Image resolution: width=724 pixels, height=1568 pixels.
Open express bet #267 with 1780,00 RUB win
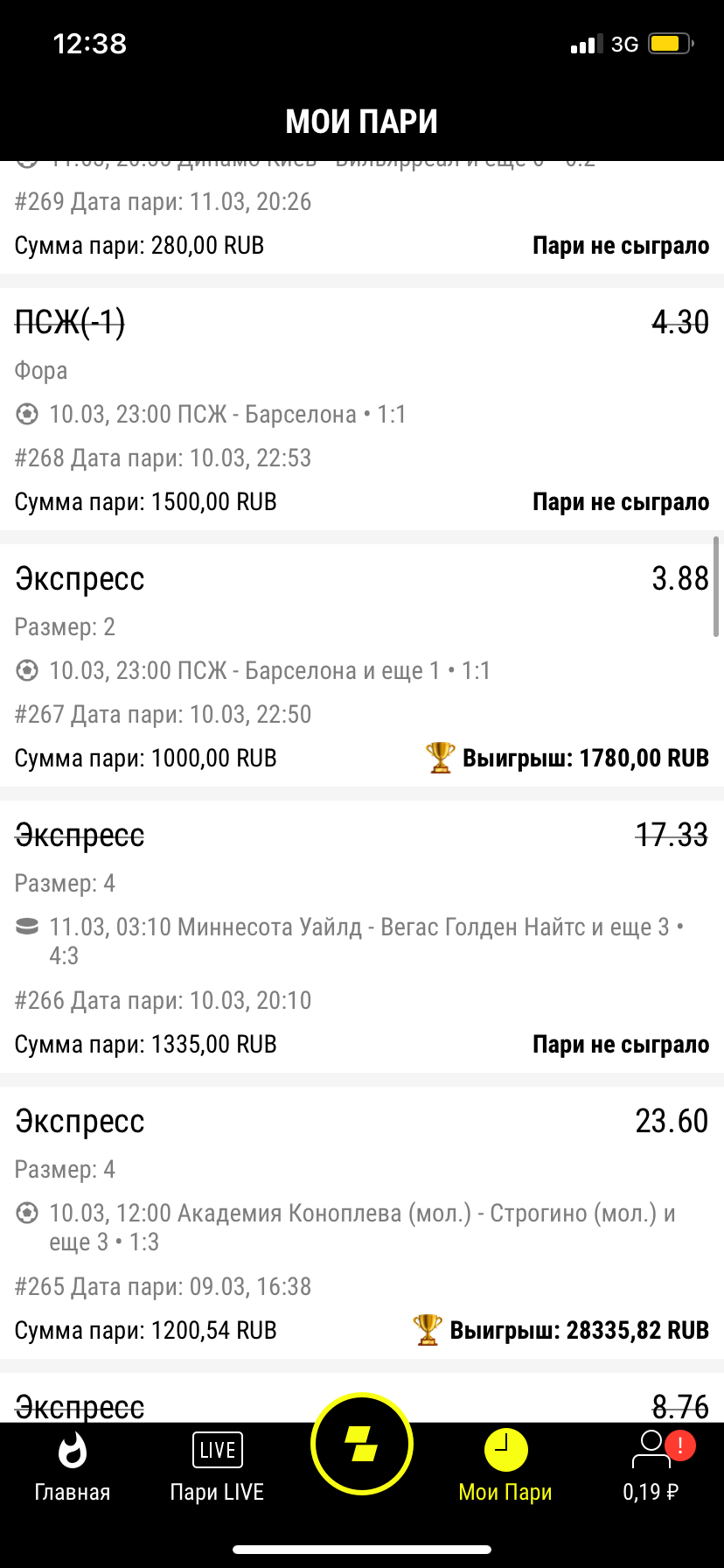click(x=361, y=667)
